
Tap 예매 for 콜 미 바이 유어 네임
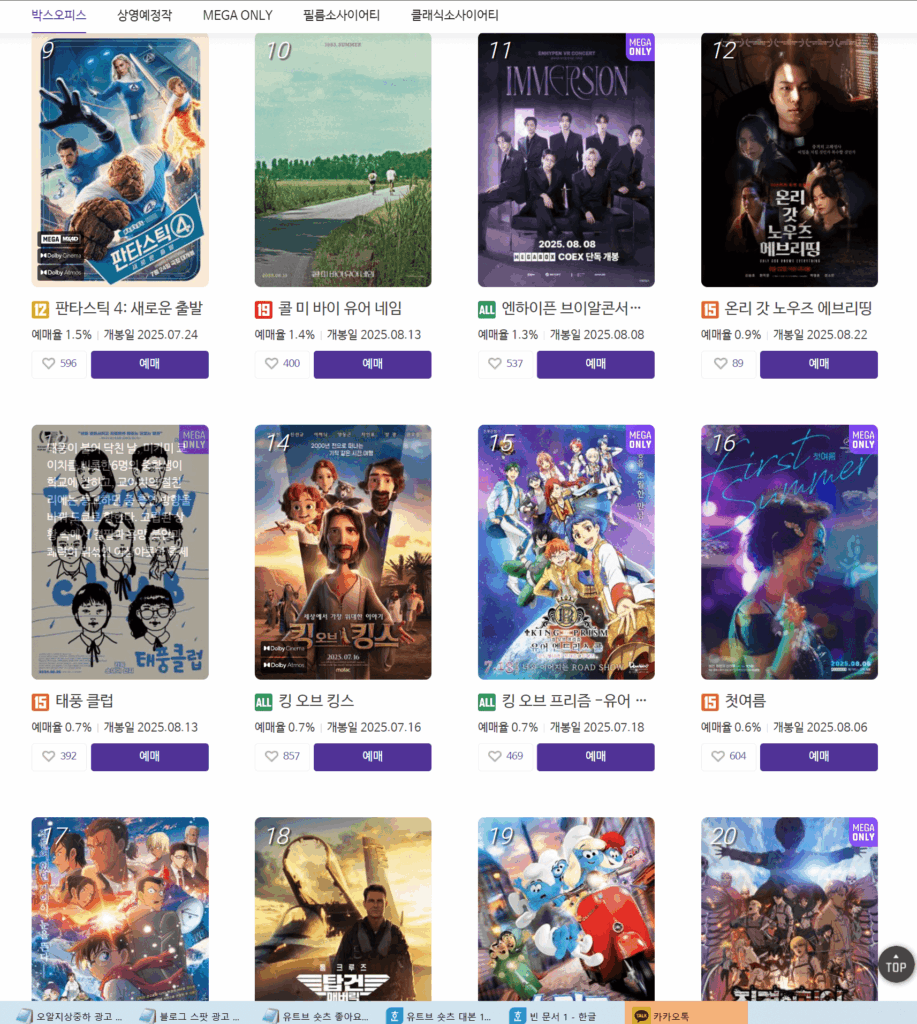372,364
